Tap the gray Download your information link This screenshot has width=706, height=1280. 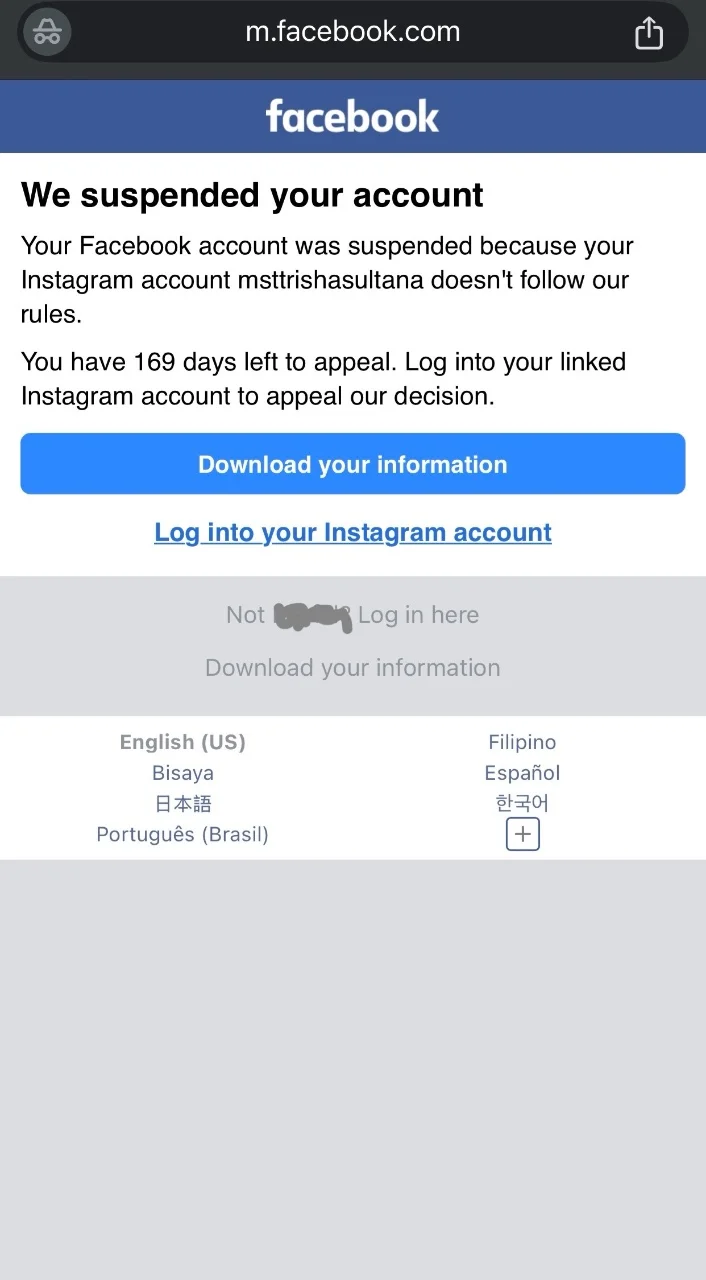353,668
